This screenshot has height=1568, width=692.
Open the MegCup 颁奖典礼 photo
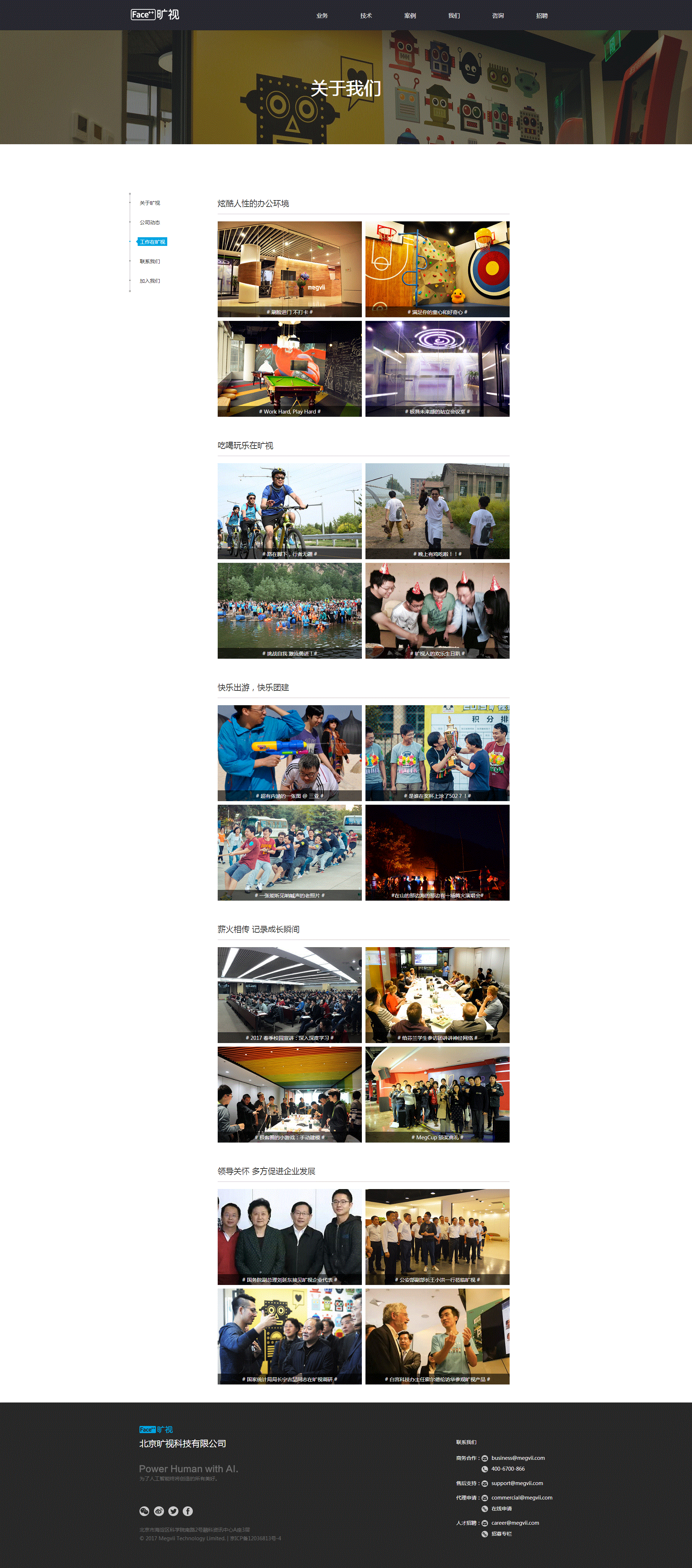[437, 1094]
